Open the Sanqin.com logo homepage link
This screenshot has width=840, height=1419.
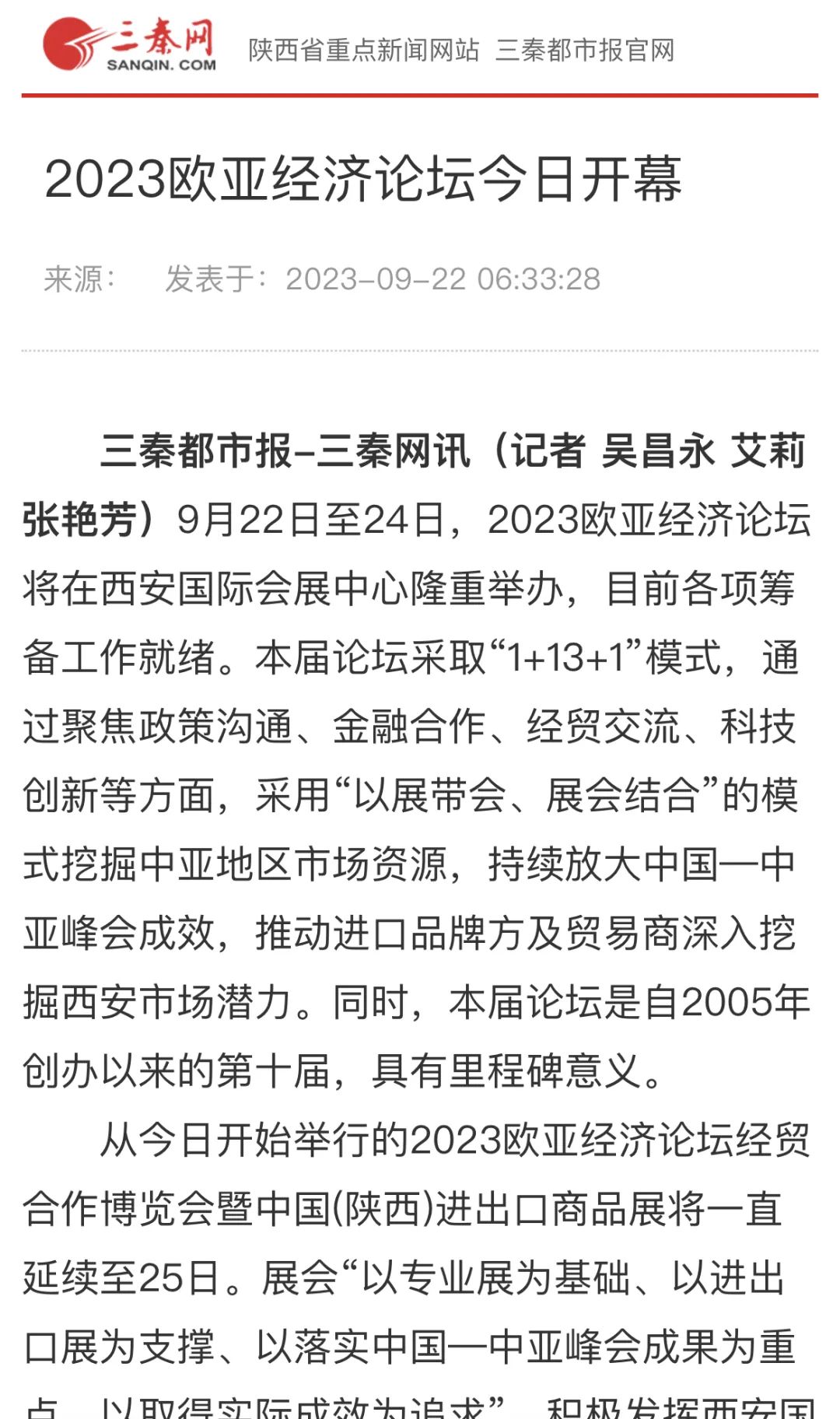click(x=129, y=45)
